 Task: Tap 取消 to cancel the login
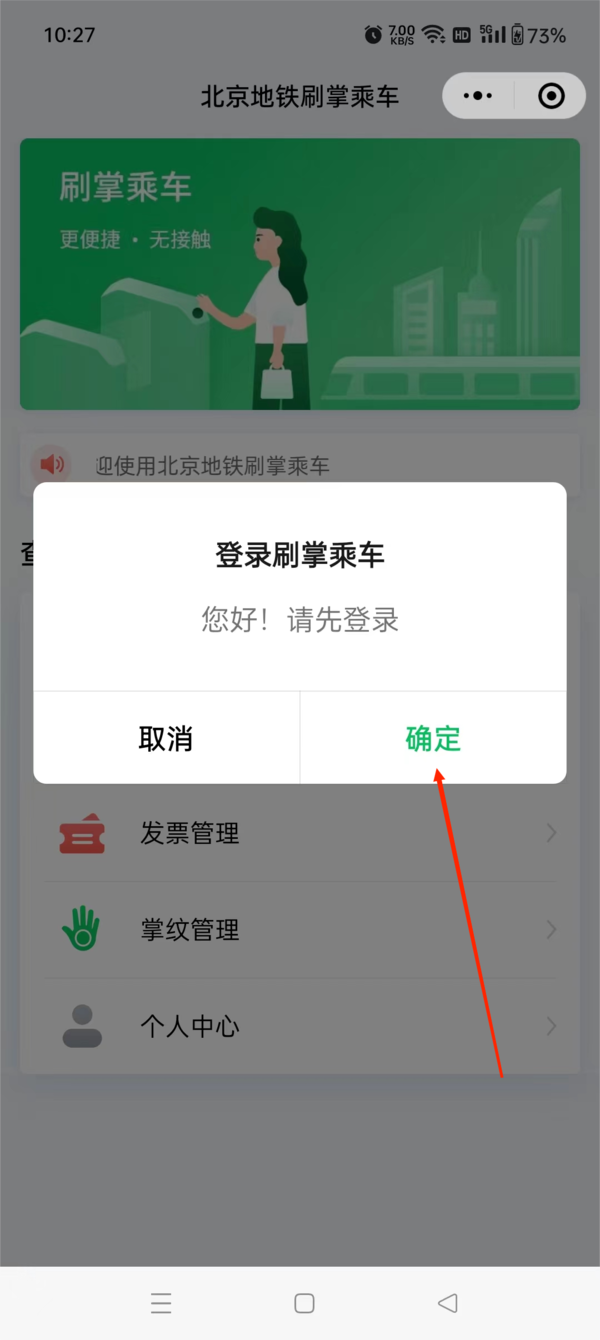[166, 738]
